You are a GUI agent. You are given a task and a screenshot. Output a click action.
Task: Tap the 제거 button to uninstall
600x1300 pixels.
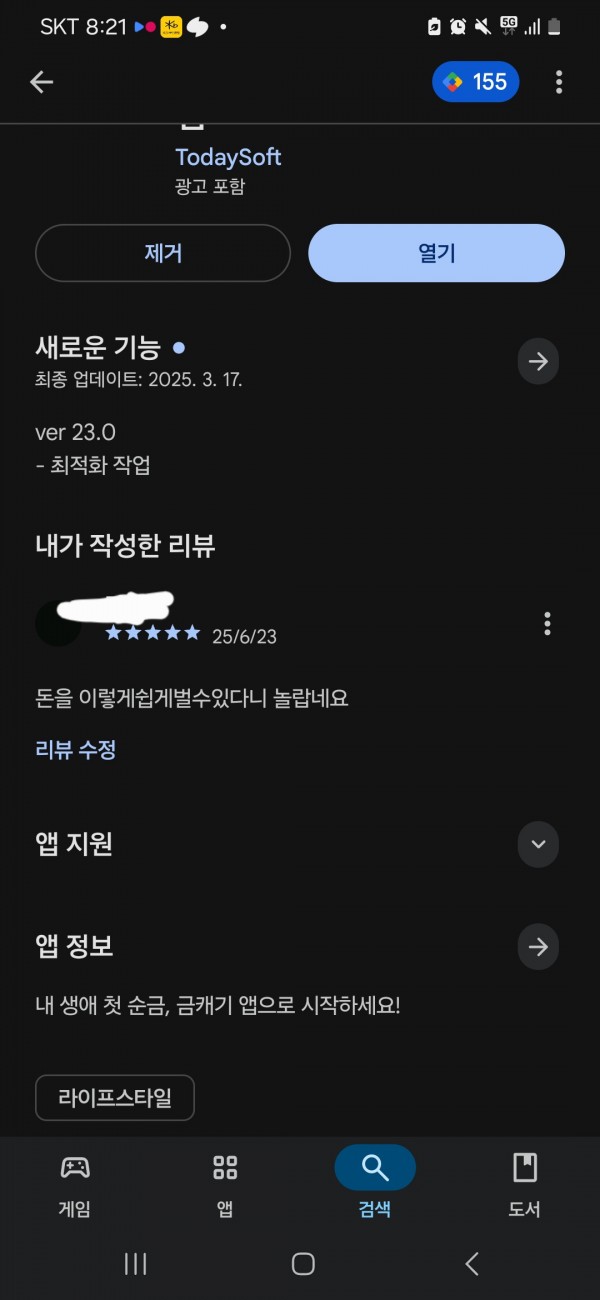click(x=163, y=253)
